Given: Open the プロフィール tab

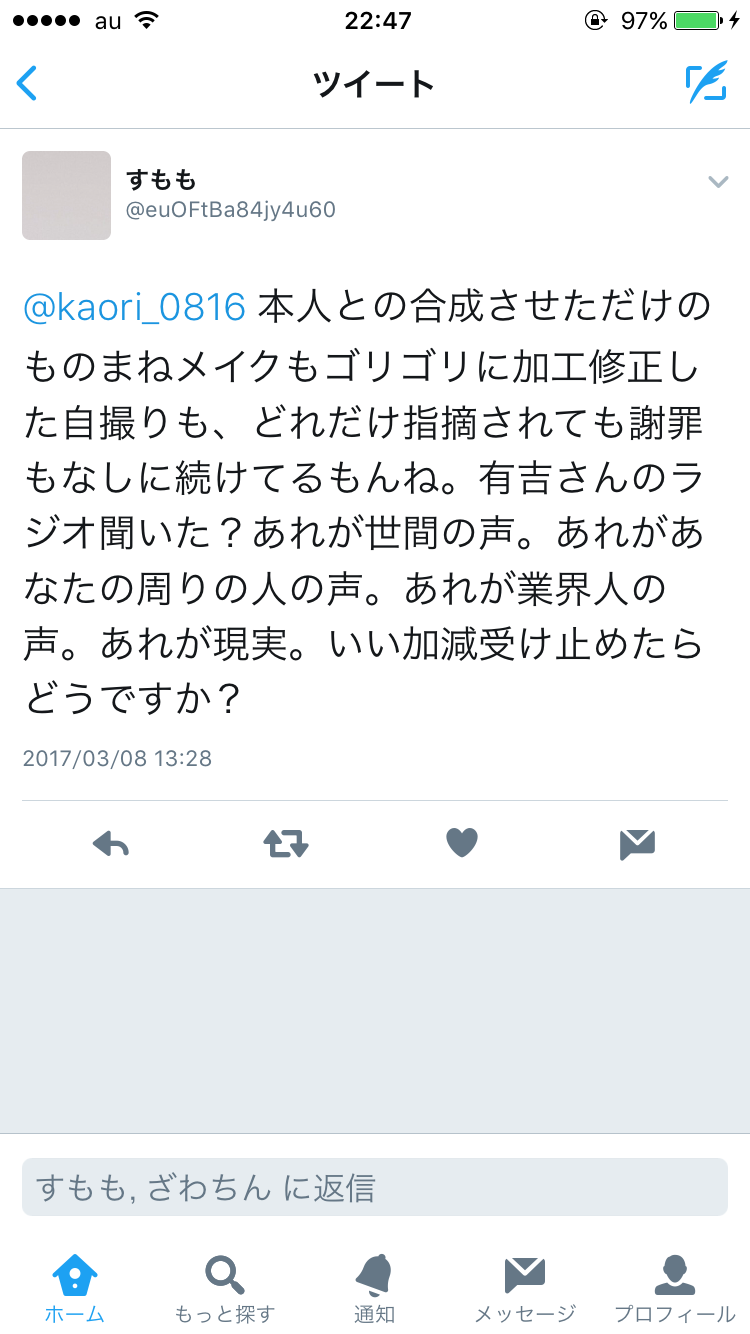Looking at the screenshot, I should 674,1288.
